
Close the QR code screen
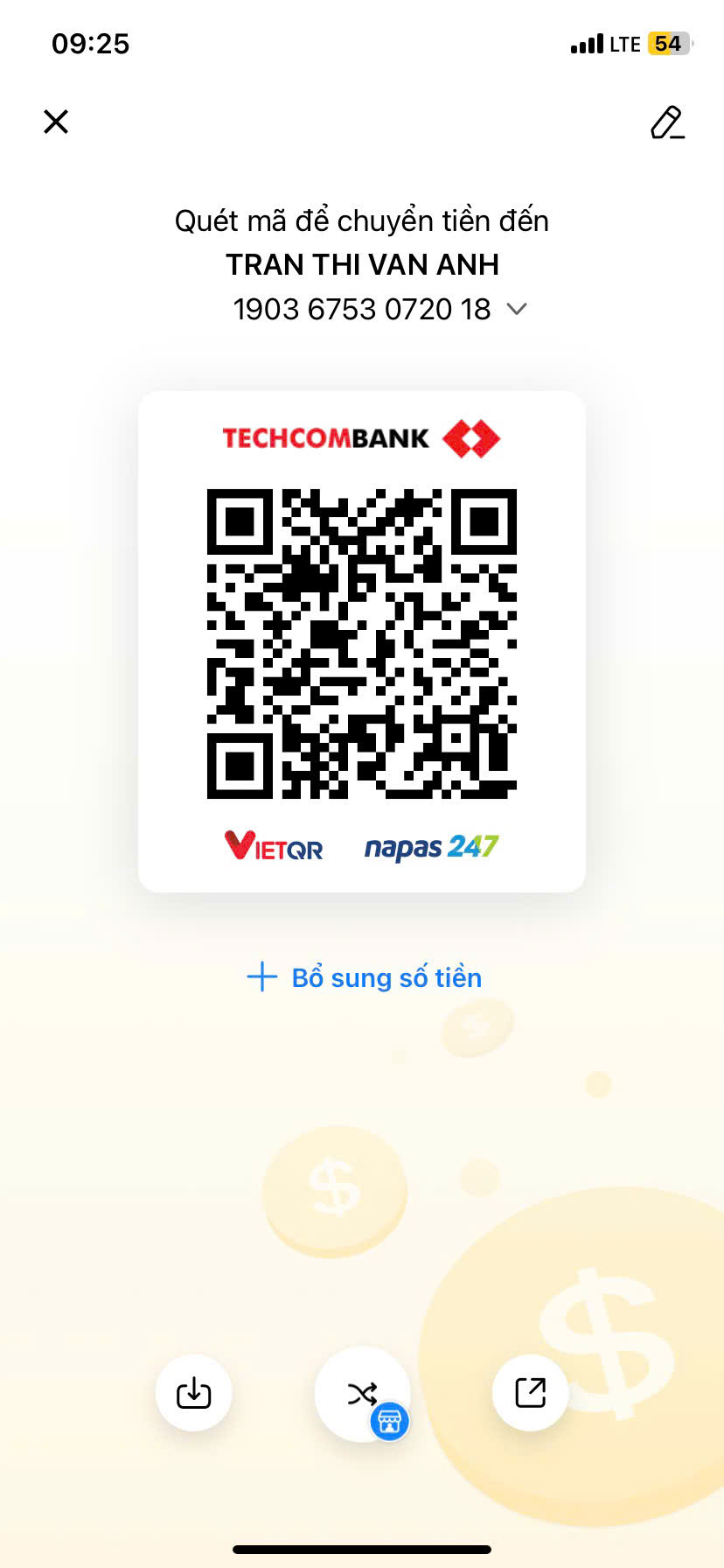pyautogui.click(x=56, y=122)
